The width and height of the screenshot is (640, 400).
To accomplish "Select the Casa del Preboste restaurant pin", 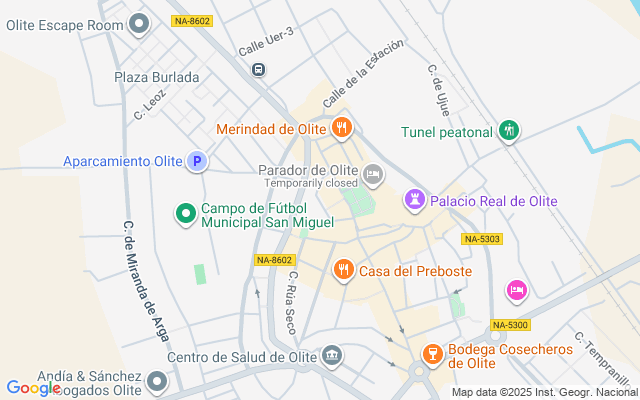I will click(344, 270).
